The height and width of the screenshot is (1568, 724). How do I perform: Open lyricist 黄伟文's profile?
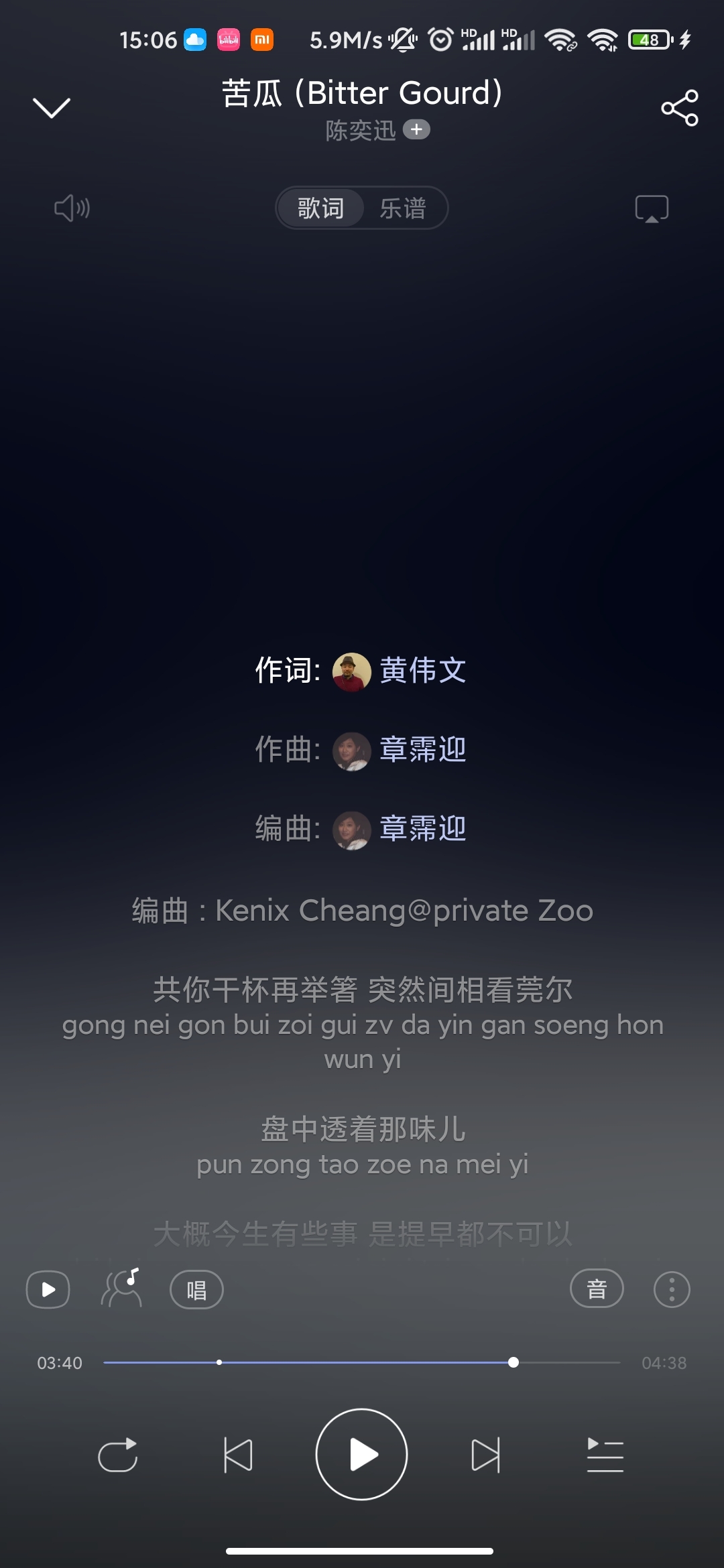pos(422,671)
